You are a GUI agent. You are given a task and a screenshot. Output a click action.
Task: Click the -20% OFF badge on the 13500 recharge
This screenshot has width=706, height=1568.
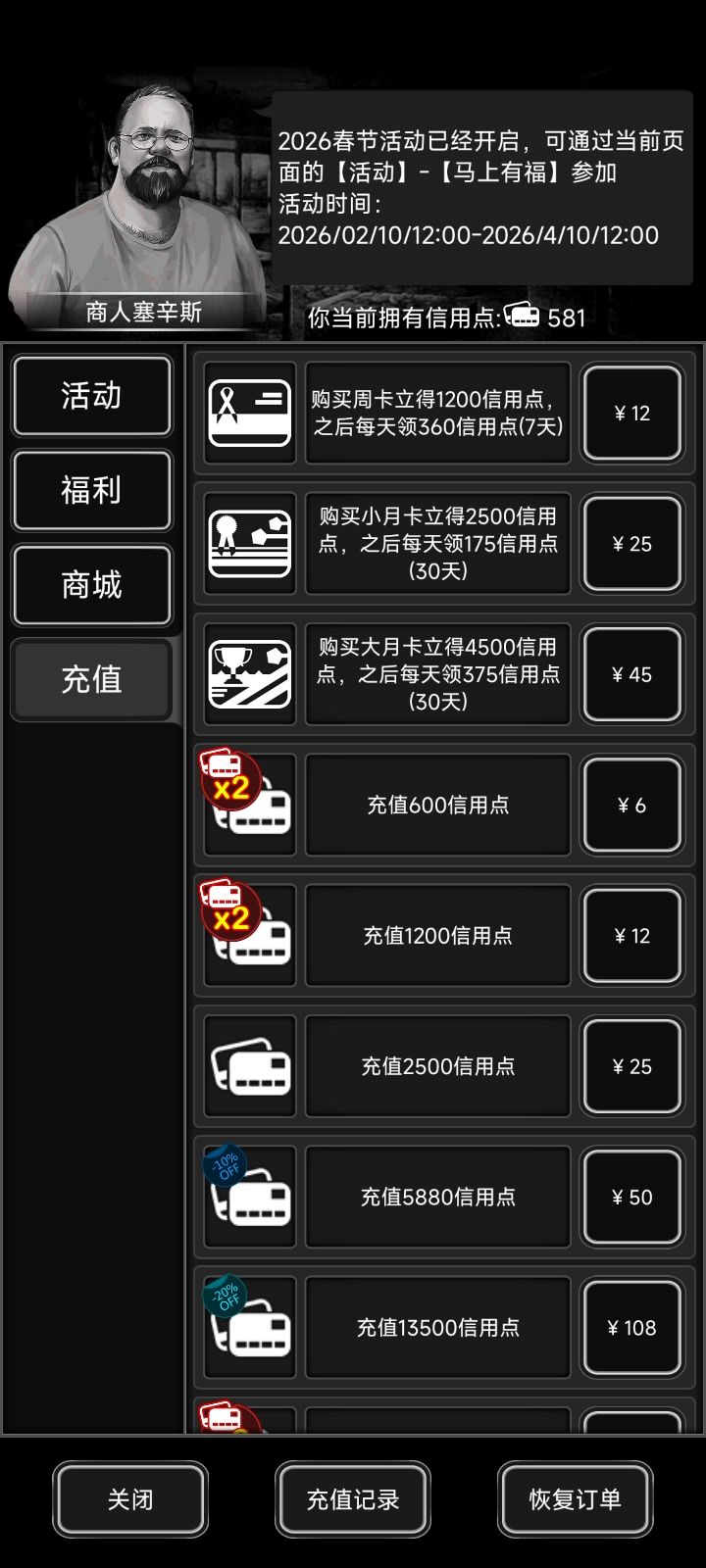pyautogui.click(x=224, y=1298)
